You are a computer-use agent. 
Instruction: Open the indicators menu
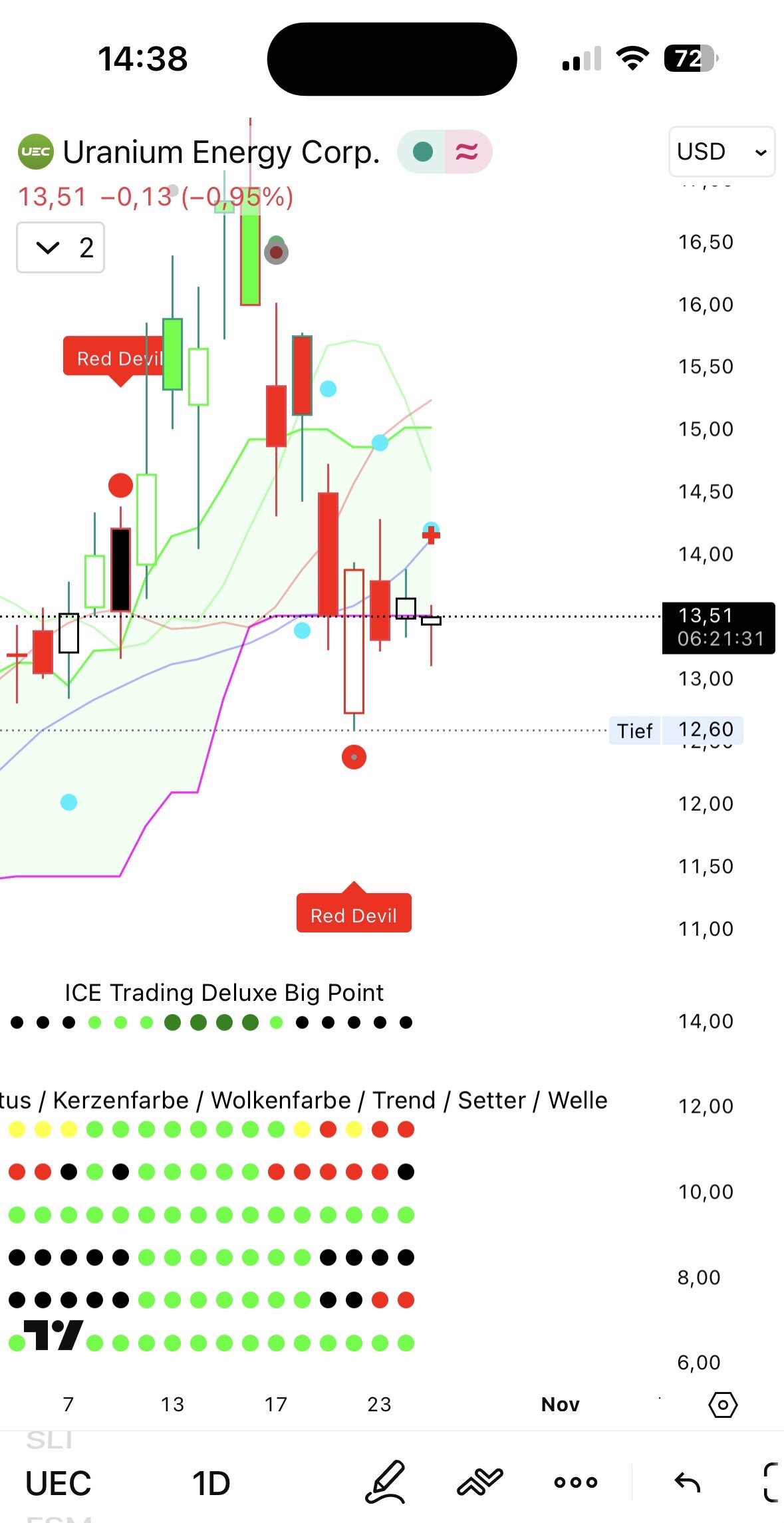[480, 1481]
